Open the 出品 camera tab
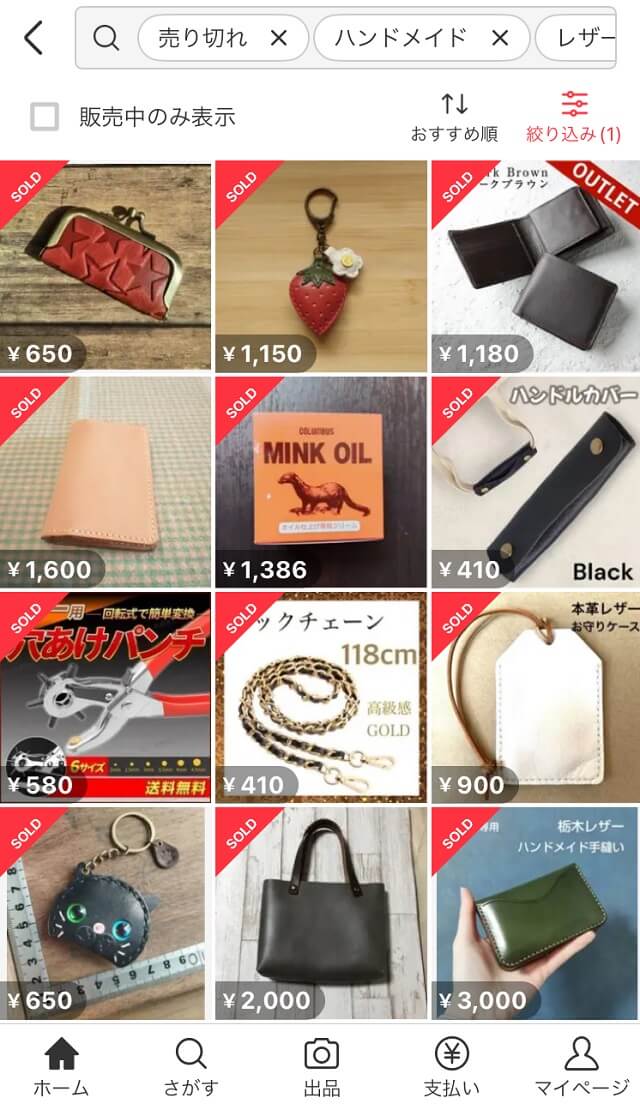This screenshot has width=640, height=1110. (x=321, y=1066)
